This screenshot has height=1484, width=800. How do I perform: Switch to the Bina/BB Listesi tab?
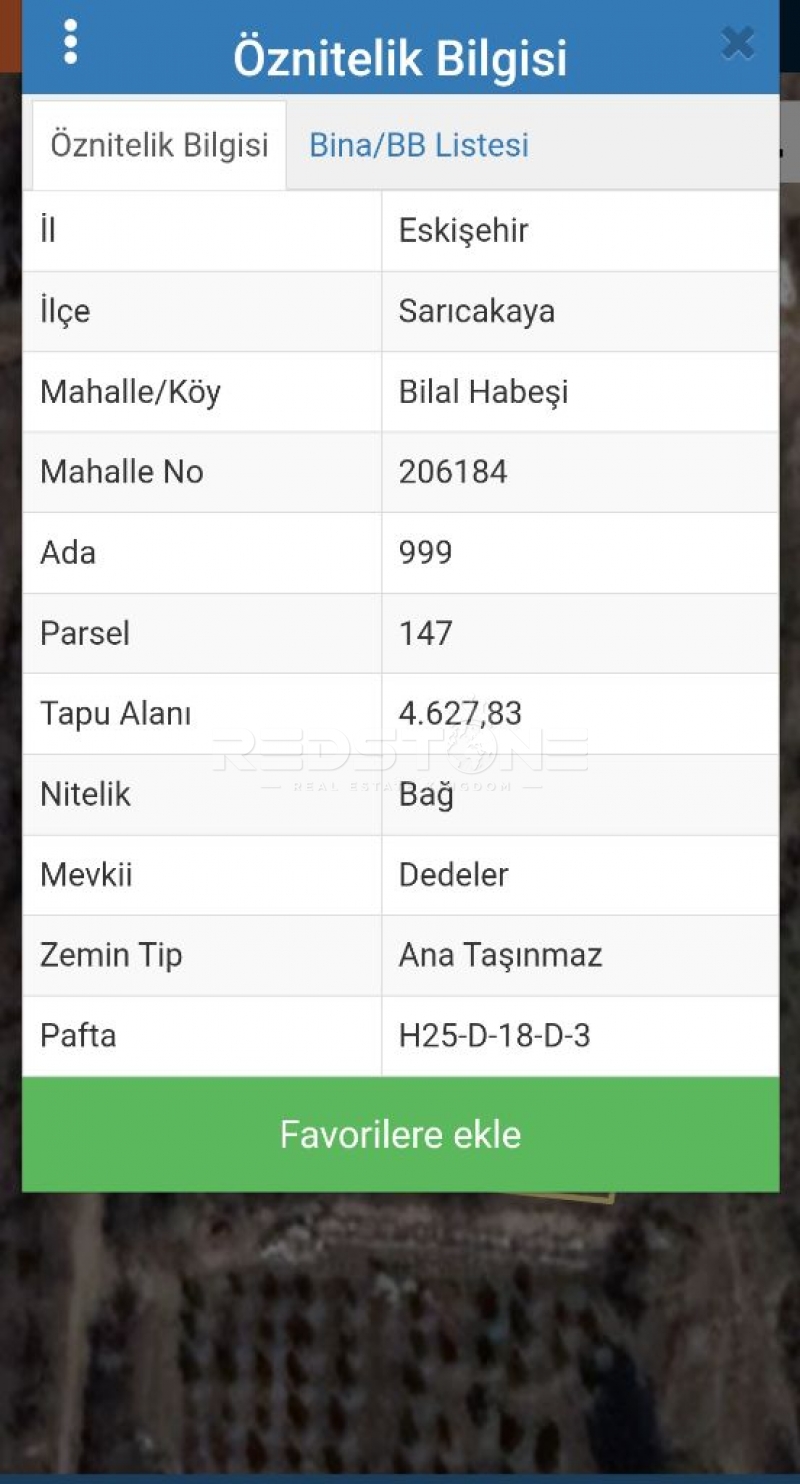418,145
